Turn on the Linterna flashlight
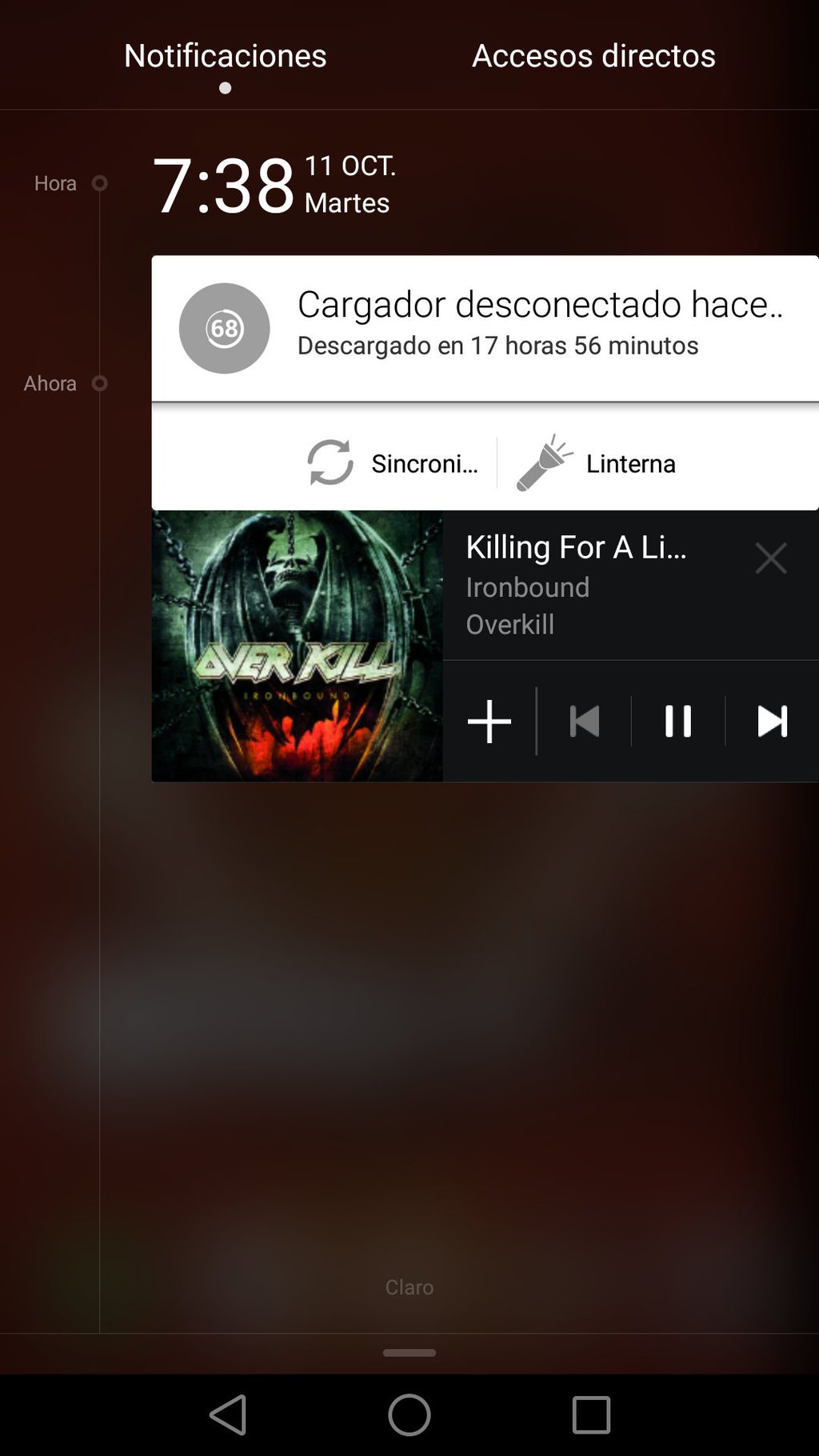819x1456 pixels. point(597,463)
